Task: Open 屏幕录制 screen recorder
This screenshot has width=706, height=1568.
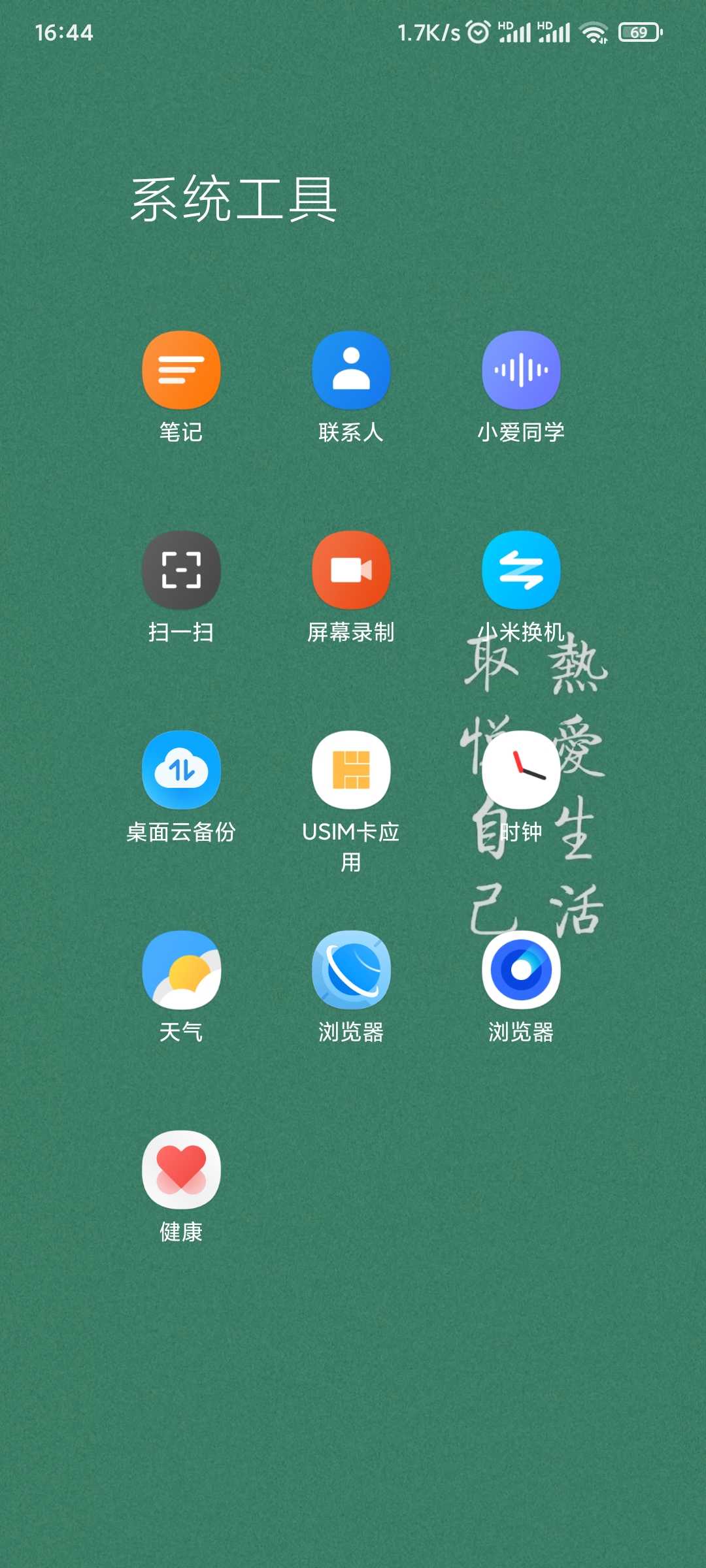Action: (351, 570)
